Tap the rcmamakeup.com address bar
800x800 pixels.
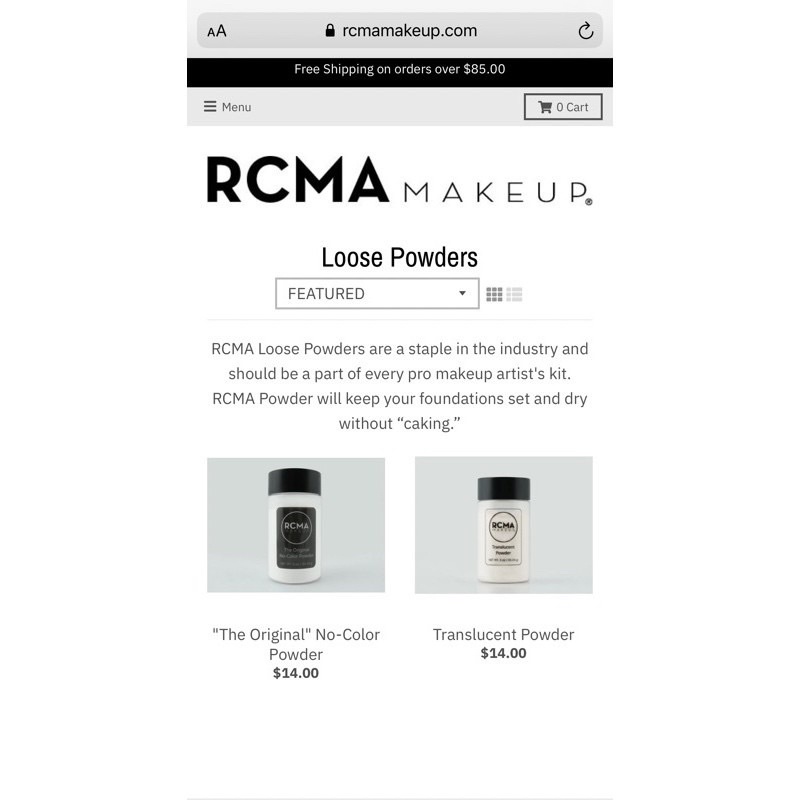pyautogui.click(x=400, y=31)
